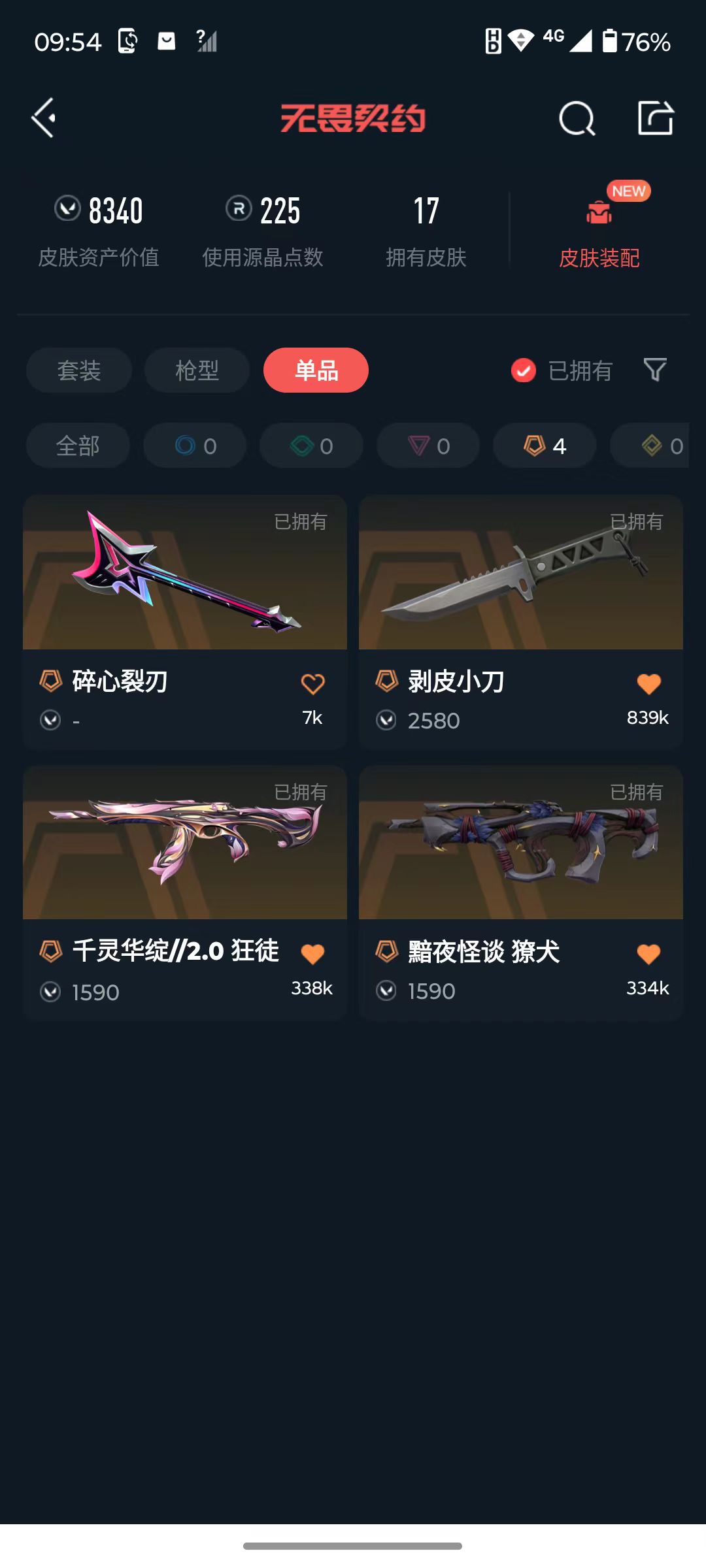Open the search icon in the header

pyautogui.click(x=577, y=118)
